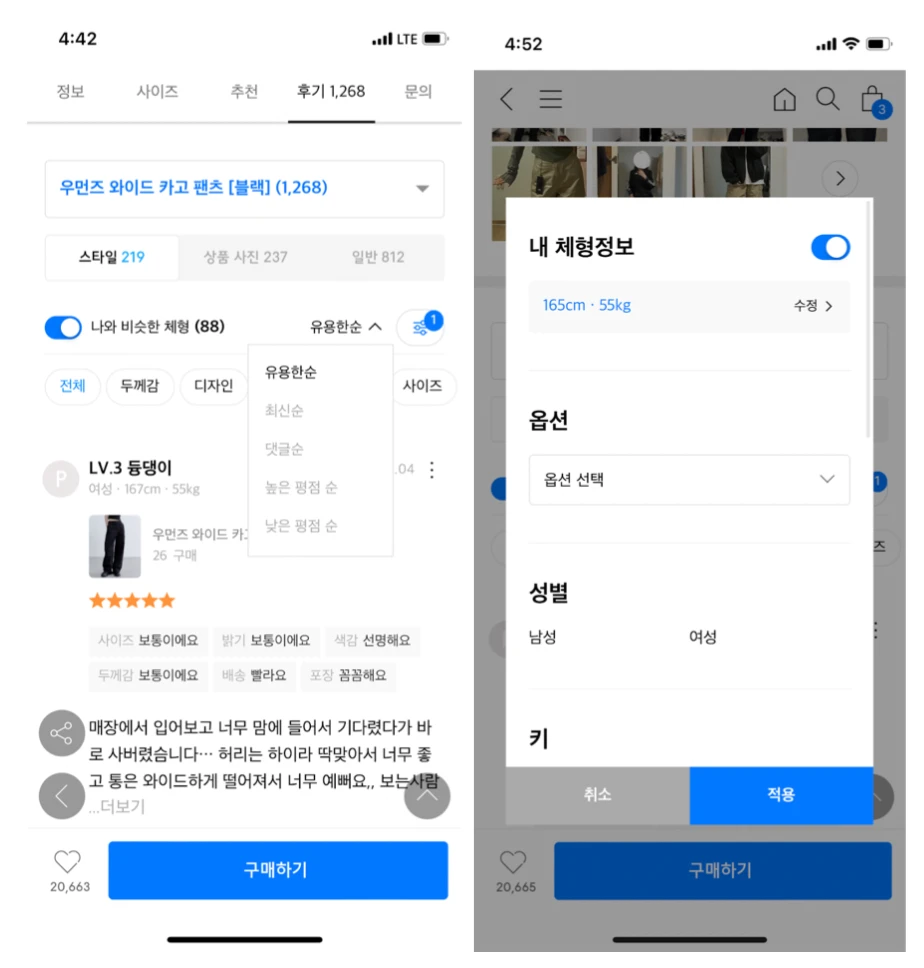924x968 pixels.
Task: Select 여성 under 성별
Action: pyautogui.click(x=702, y=637)
